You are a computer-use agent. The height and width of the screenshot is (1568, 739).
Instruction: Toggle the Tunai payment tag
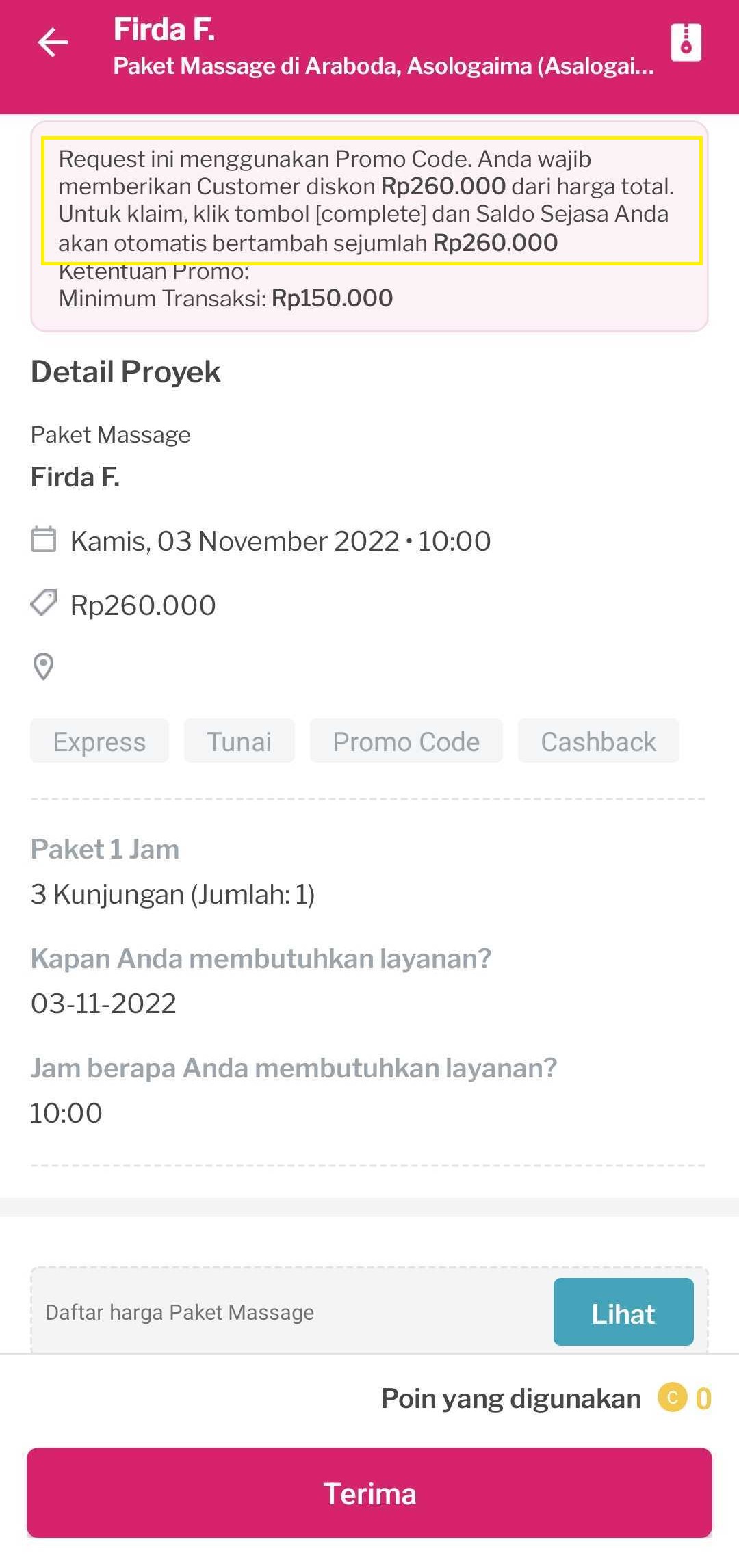(x=239, y=741)
